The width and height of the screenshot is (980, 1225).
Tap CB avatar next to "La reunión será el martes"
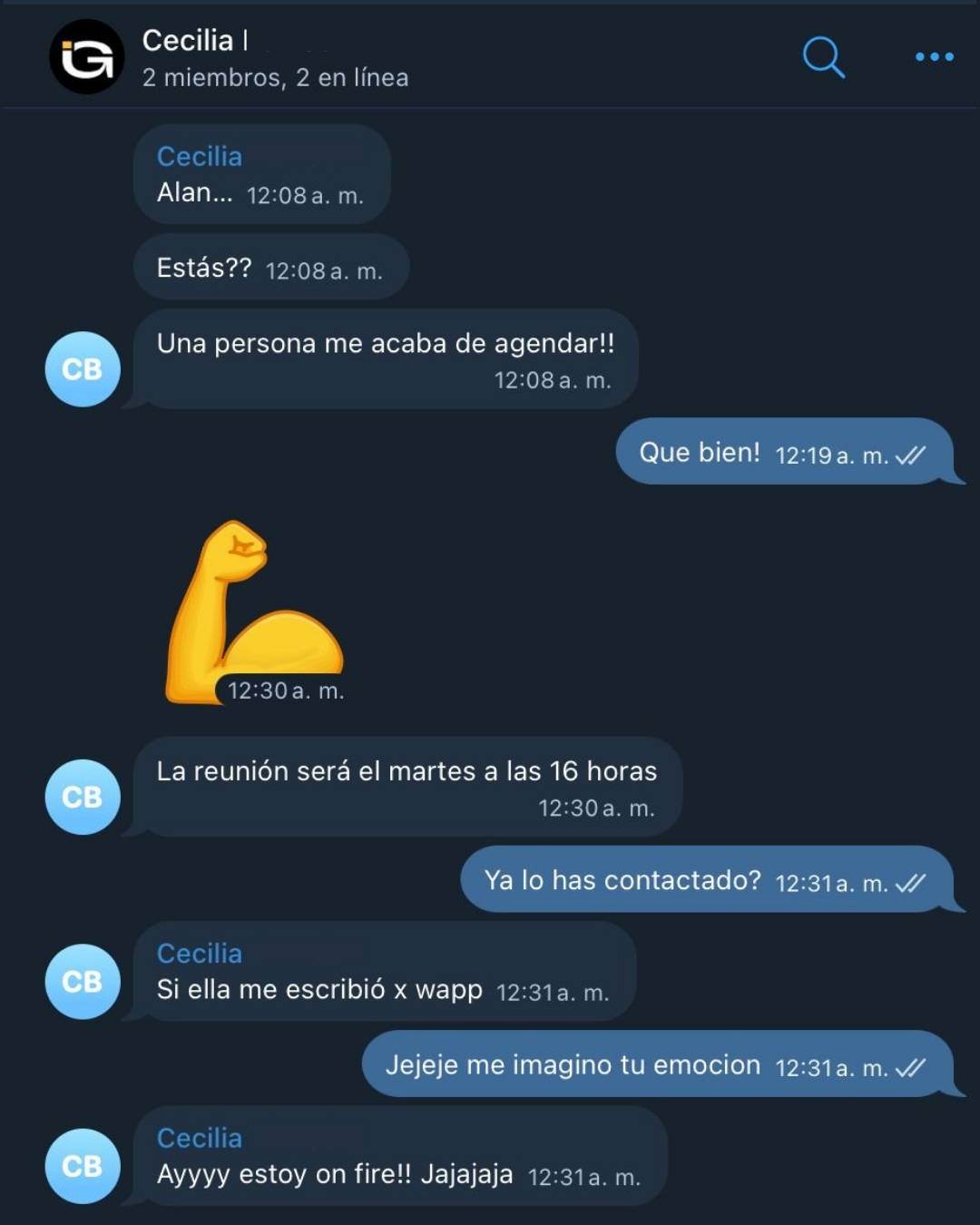click(x=83, y=797)
